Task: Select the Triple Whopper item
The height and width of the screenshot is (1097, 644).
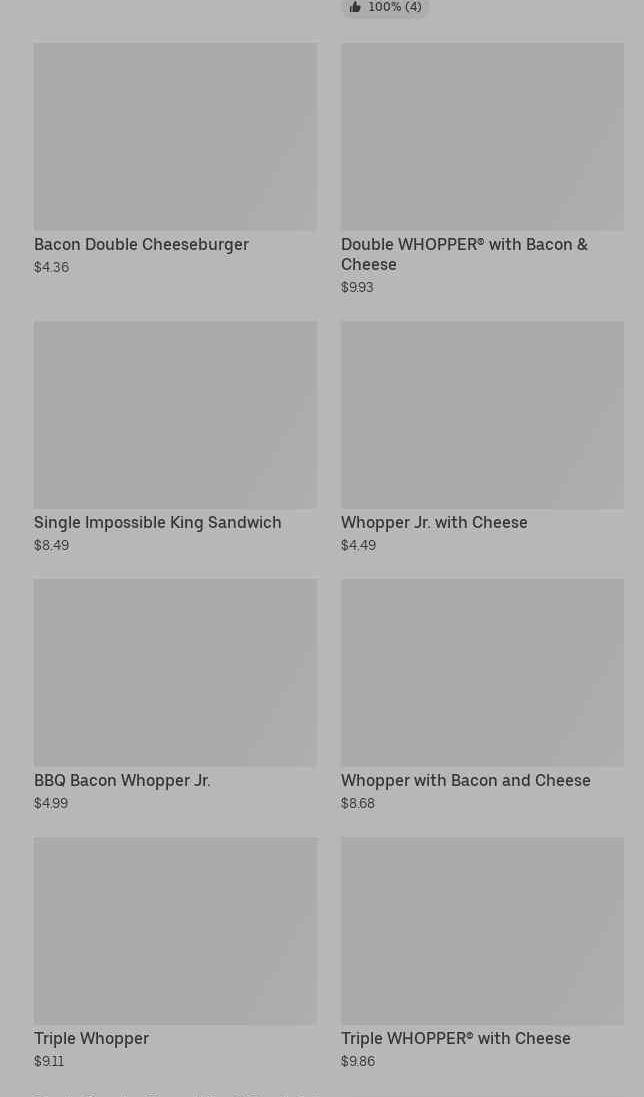Action: (175, 953)
